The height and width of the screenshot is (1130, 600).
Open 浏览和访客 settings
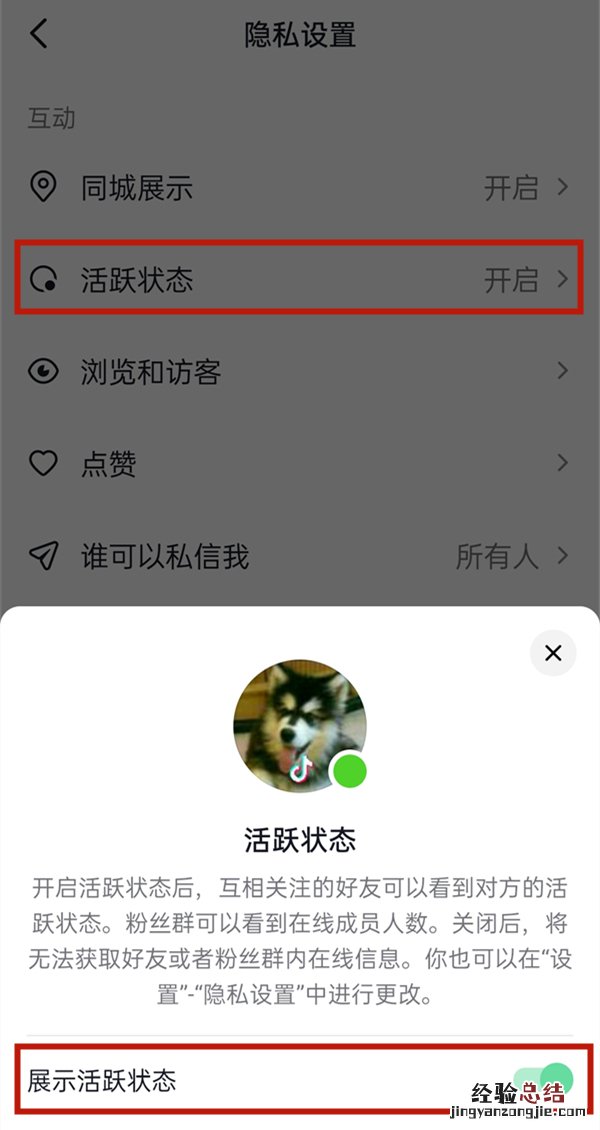(x=300, y=372)
